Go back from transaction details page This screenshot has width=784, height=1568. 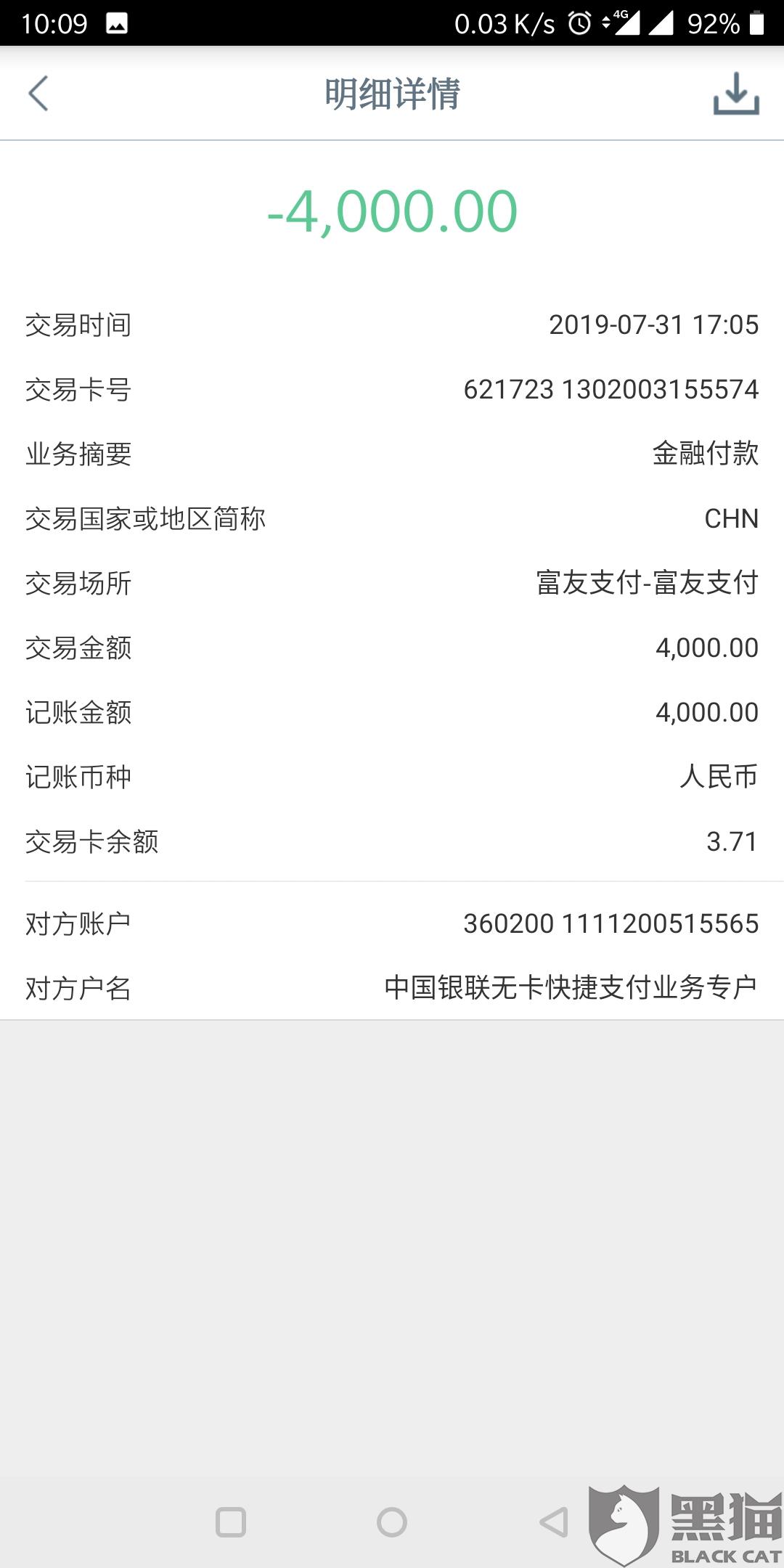pyautogui.click(x=38, y=94)
